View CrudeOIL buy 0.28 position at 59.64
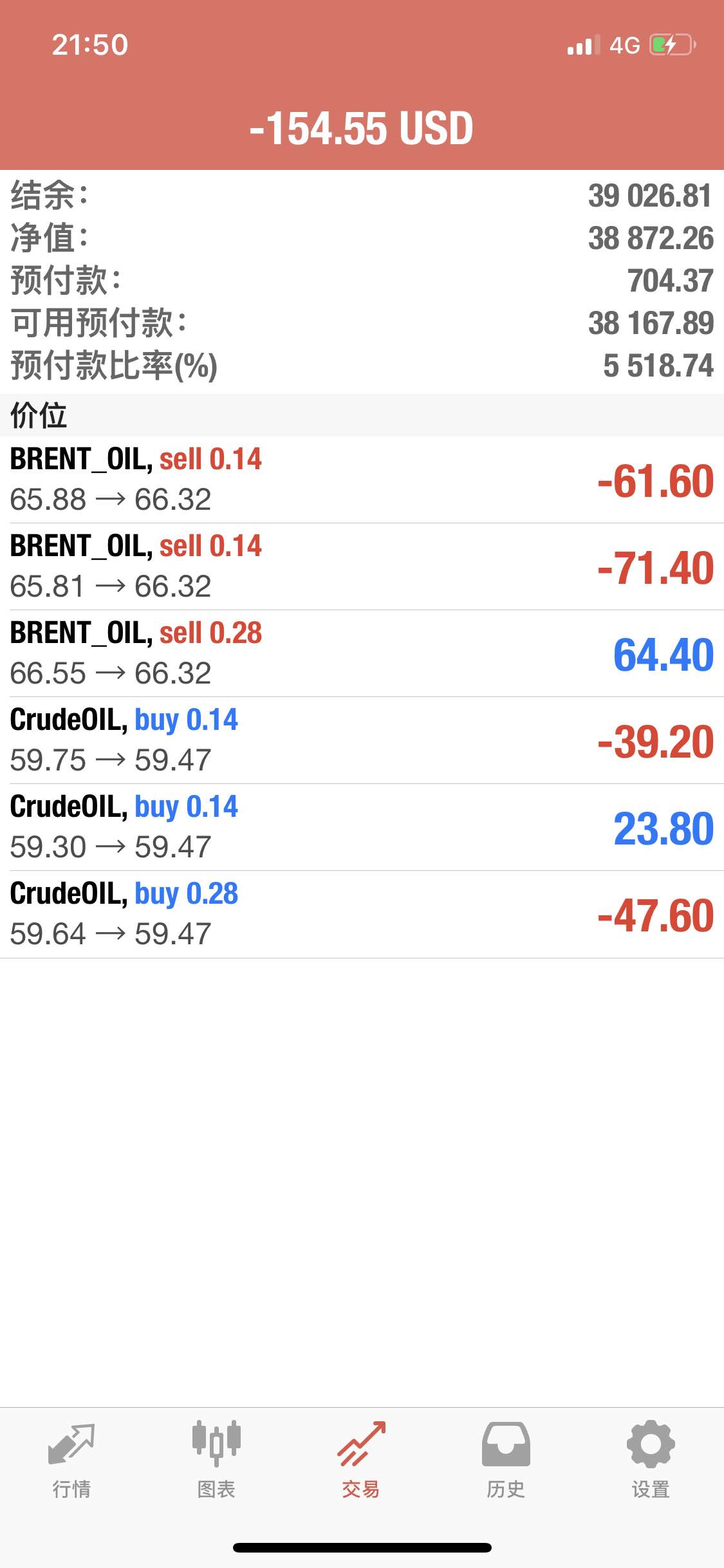 (362, 914)
